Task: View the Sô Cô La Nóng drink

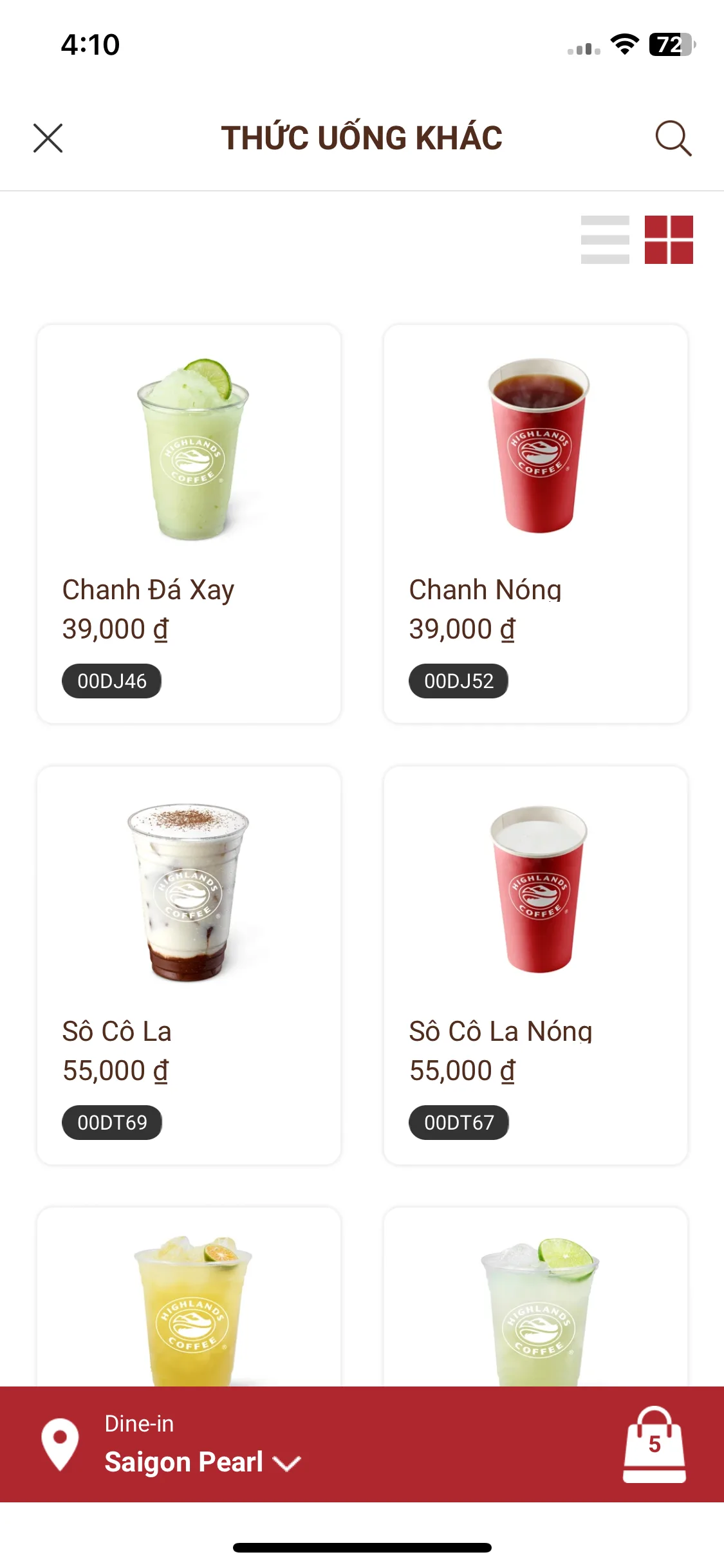Action: pos(535,964)
